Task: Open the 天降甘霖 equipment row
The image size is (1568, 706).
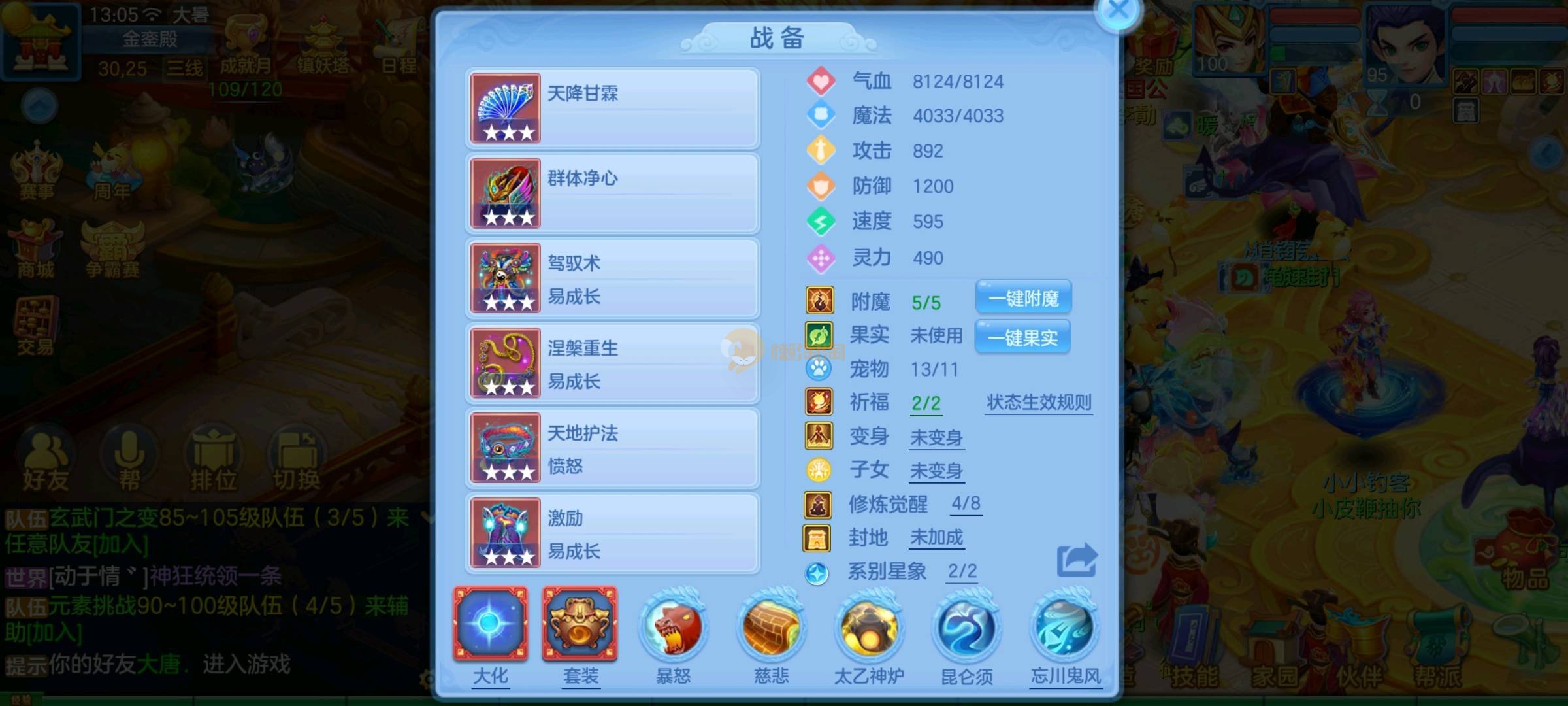Action: (612, 109)
